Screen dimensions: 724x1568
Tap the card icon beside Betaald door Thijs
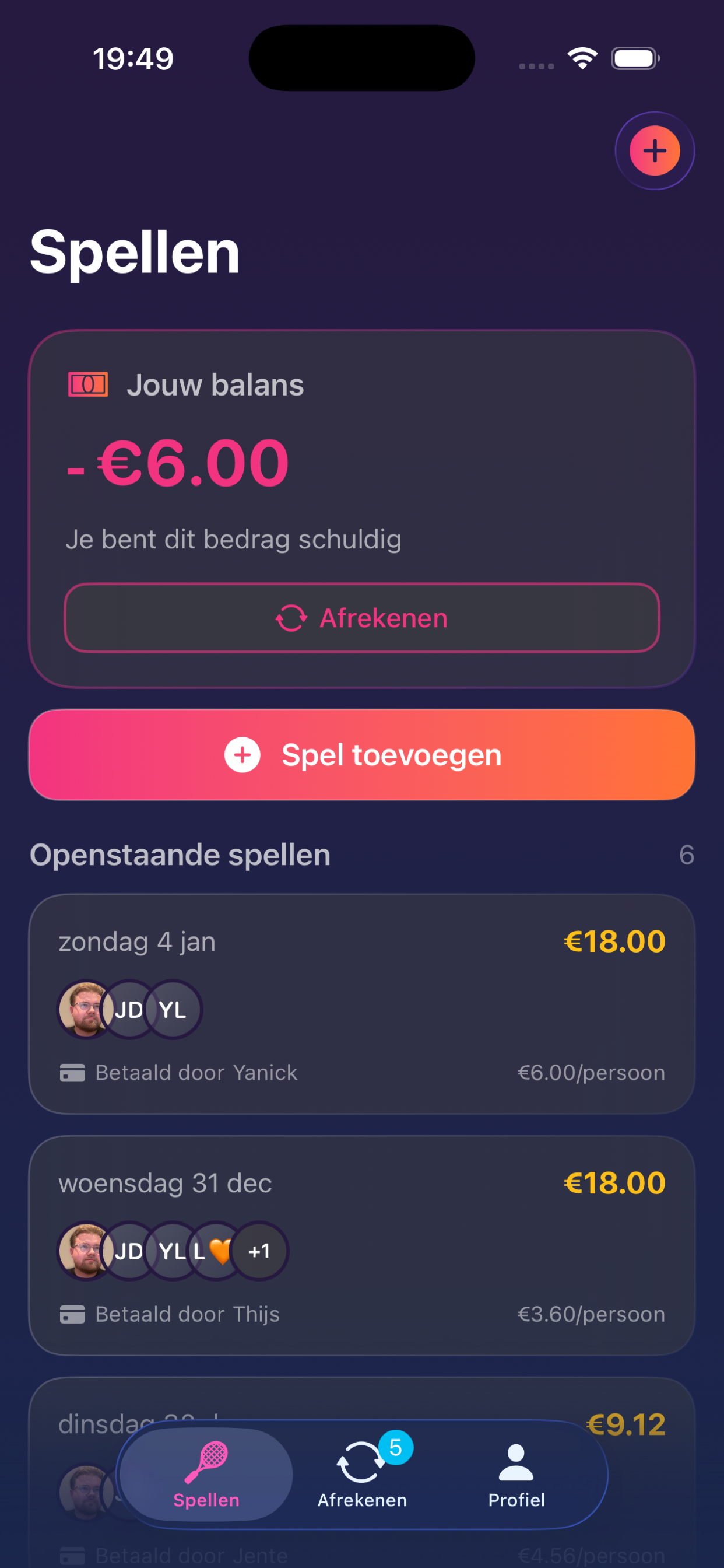click(72, 1314)
